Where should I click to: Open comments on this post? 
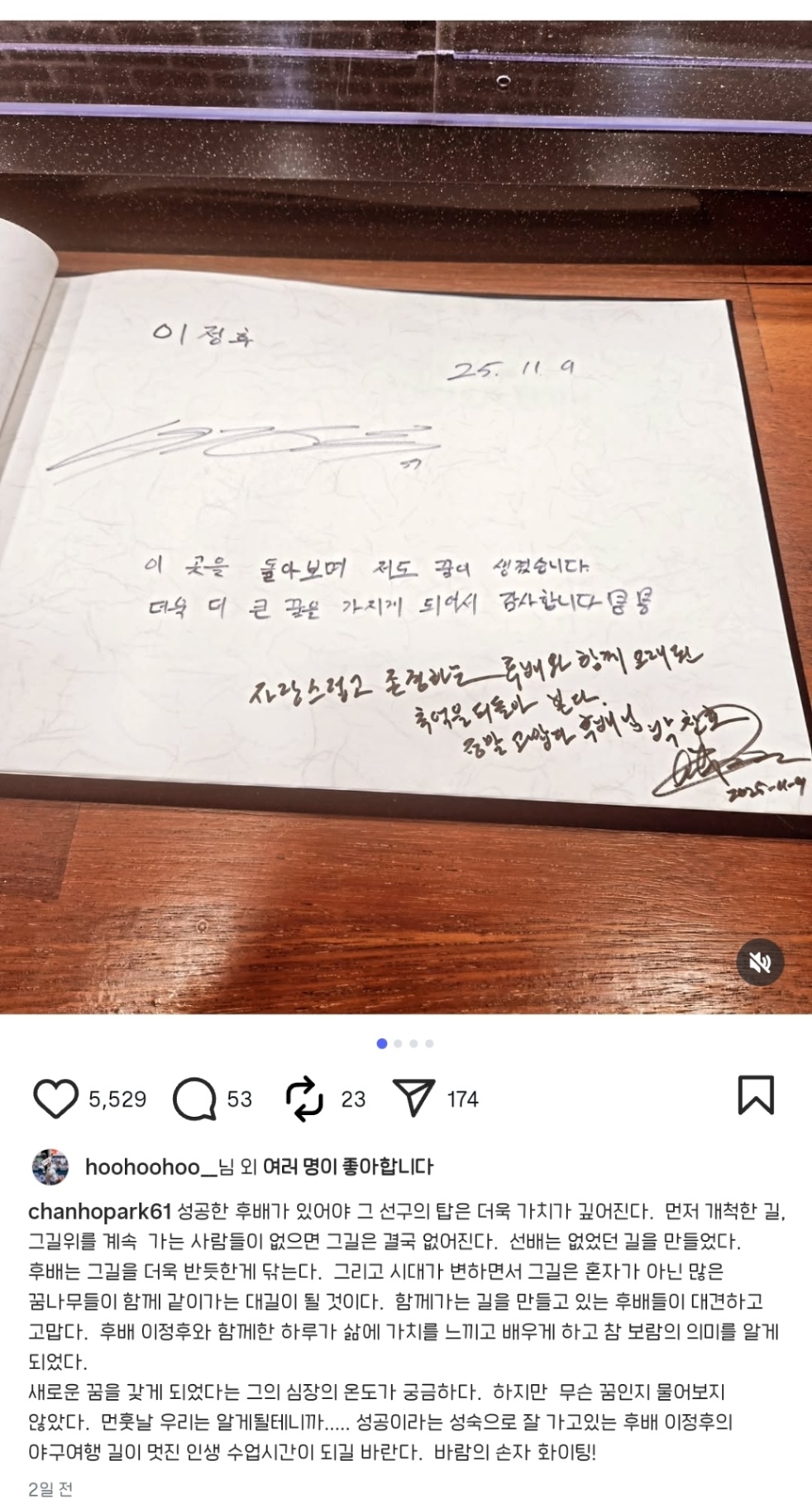point(193,1099)
